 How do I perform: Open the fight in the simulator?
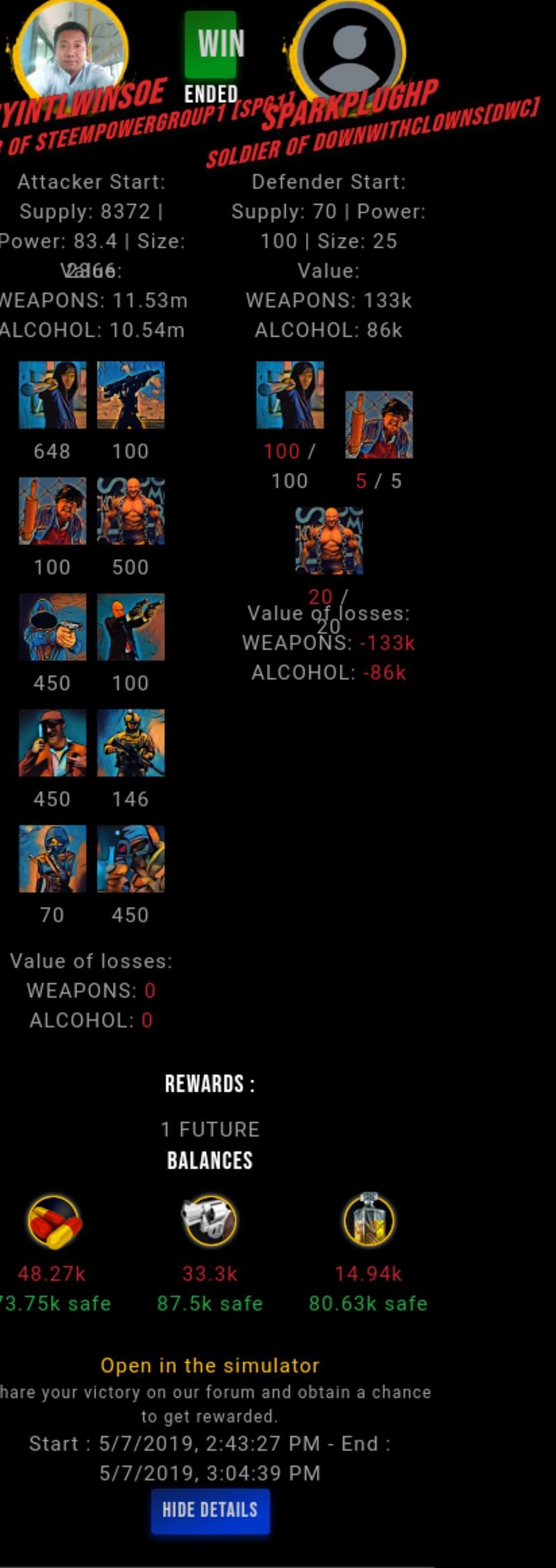[x=210, y=1365]
